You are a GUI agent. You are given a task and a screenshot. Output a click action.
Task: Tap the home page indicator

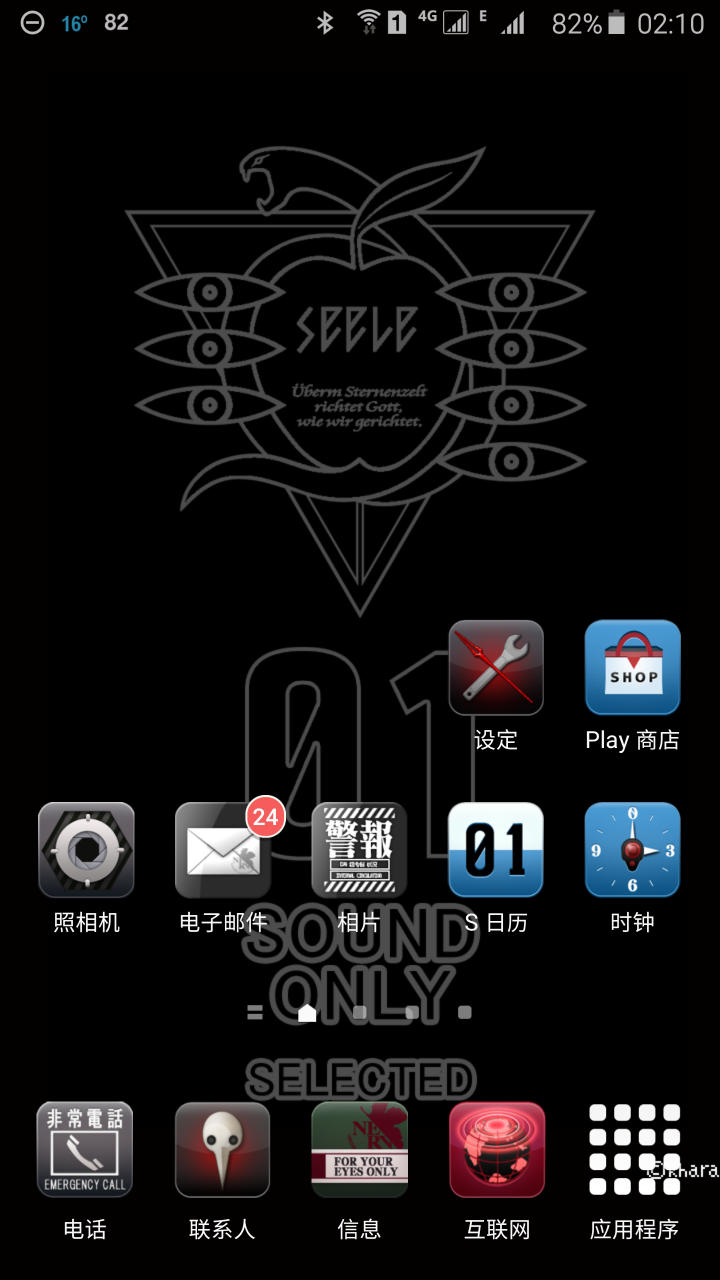click(307, 1013)
